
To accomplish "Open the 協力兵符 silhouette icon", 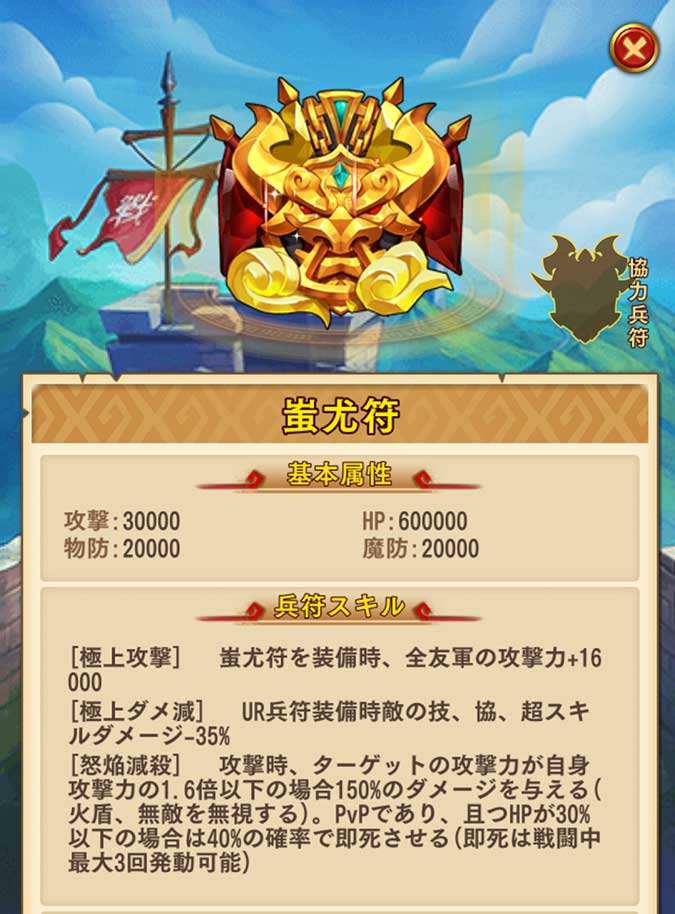I will click(x=579, y=290).
